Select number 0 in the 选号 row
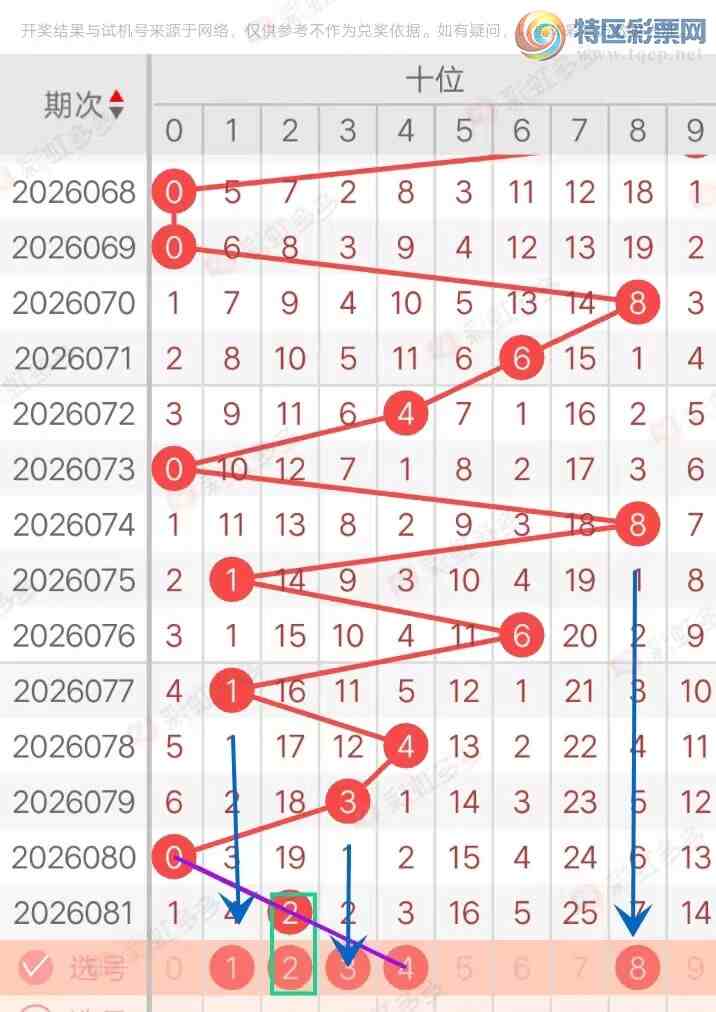Viewport: 716px width, 1012px height. (175, 968)
